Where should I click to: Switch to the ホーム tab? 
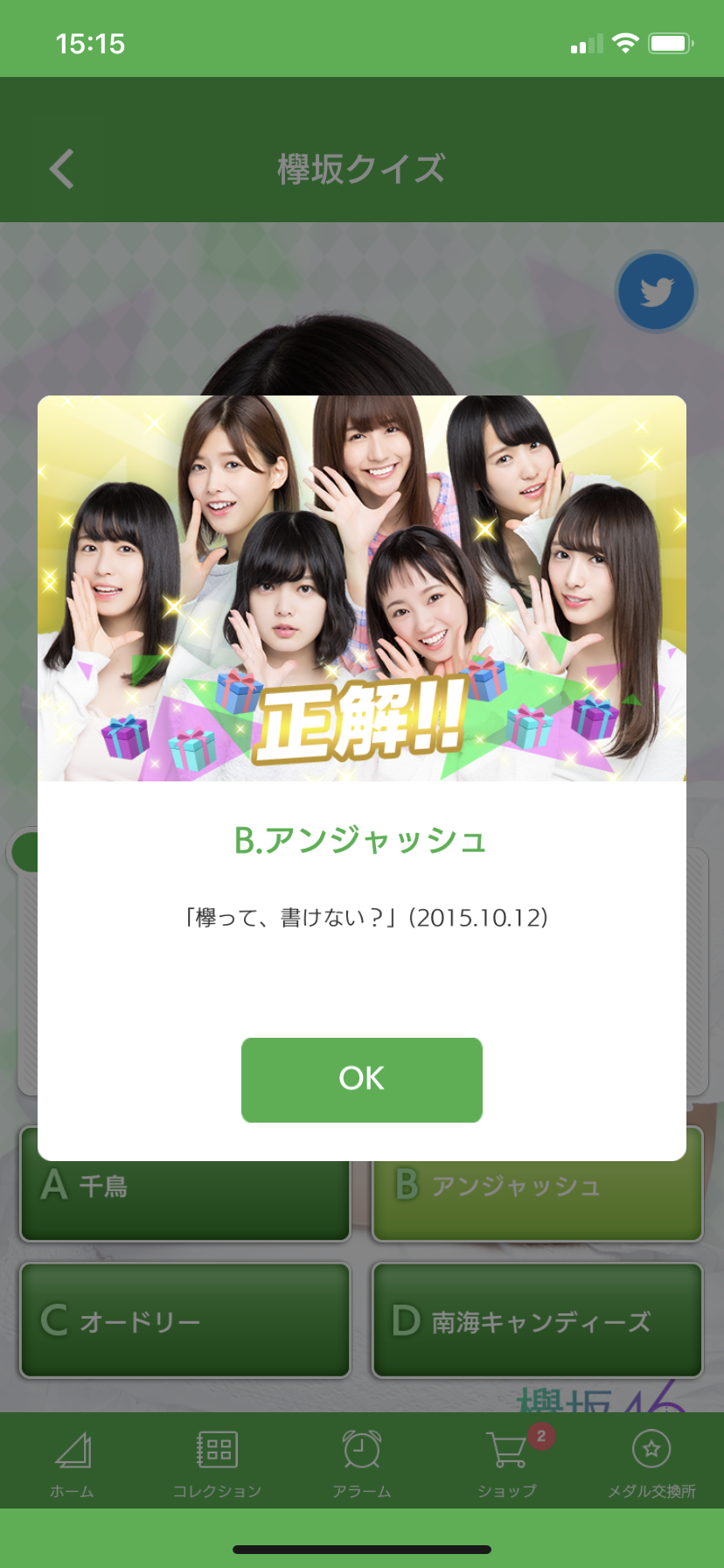point(72,1463)
